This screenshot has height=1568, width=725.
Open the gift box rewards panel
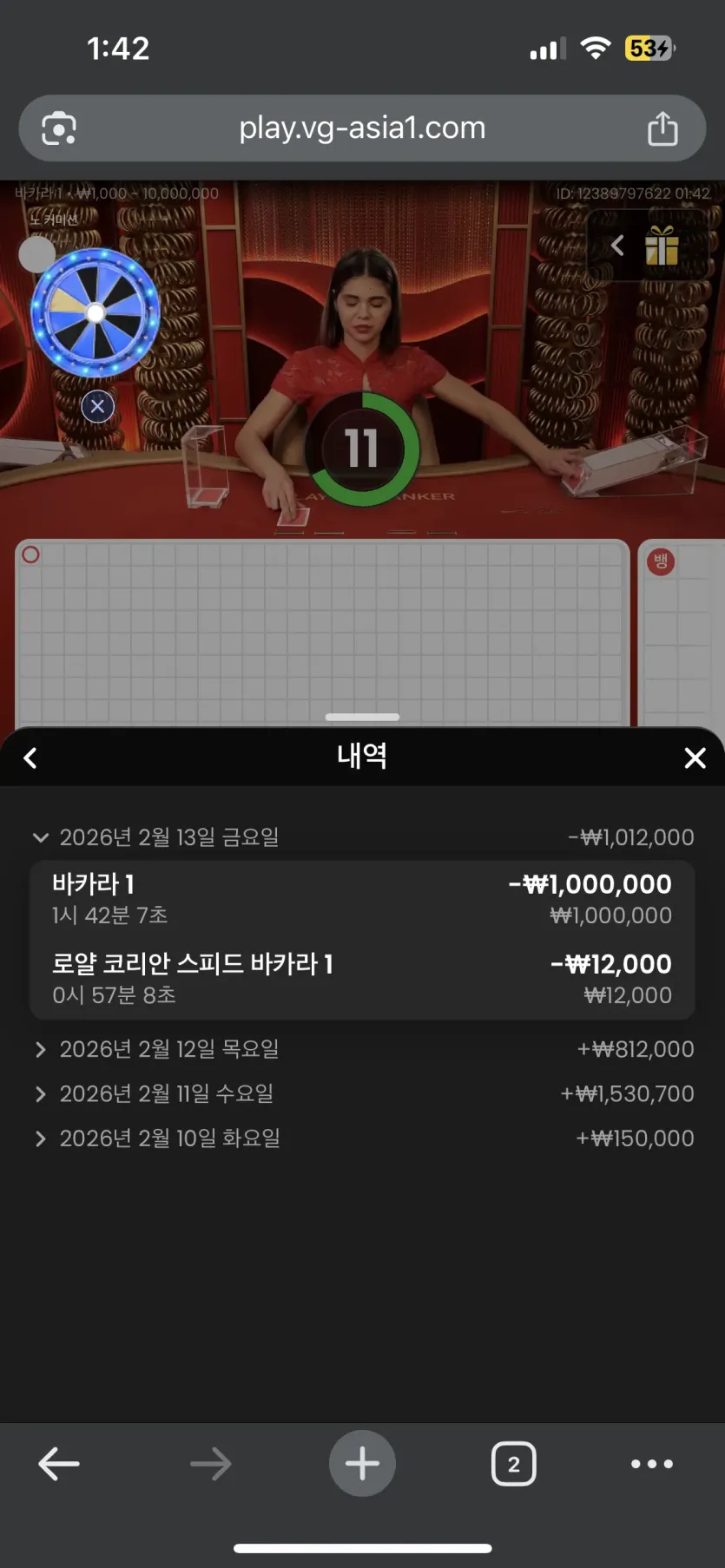point(662,246)
